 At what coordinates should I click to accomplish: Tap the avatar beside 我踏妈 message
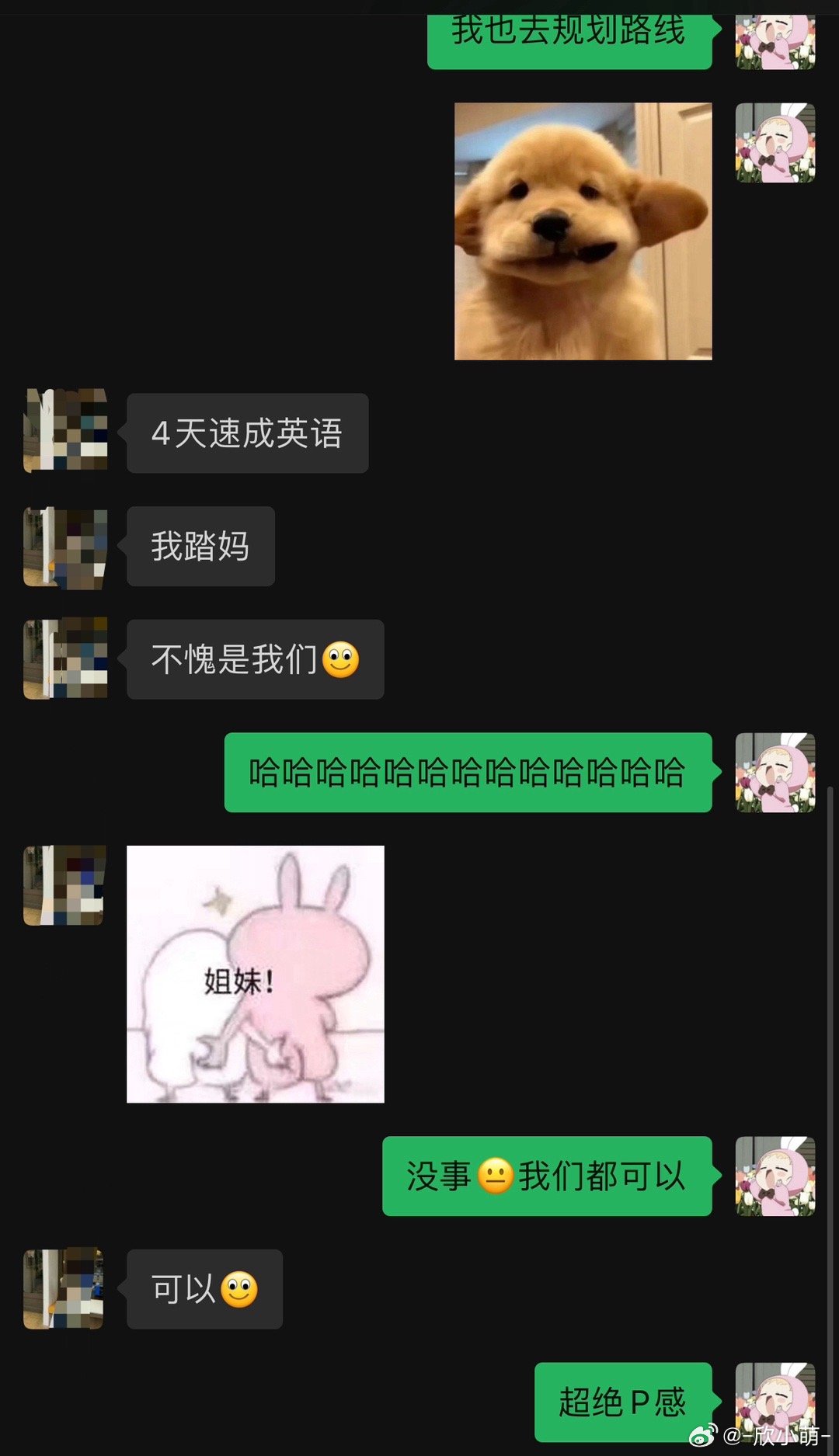click(65, 547)
